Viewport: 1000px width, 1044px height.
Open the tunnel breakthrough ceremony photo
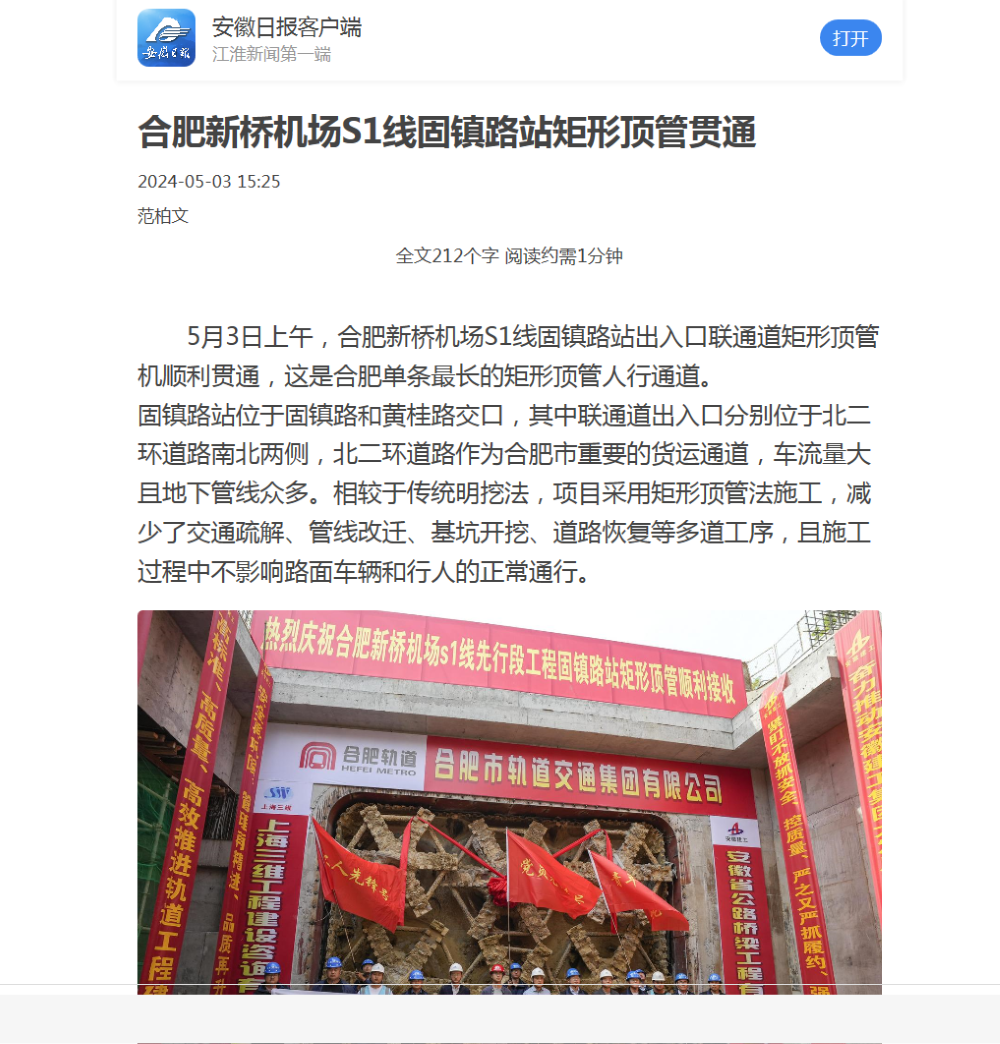(509, 800)
